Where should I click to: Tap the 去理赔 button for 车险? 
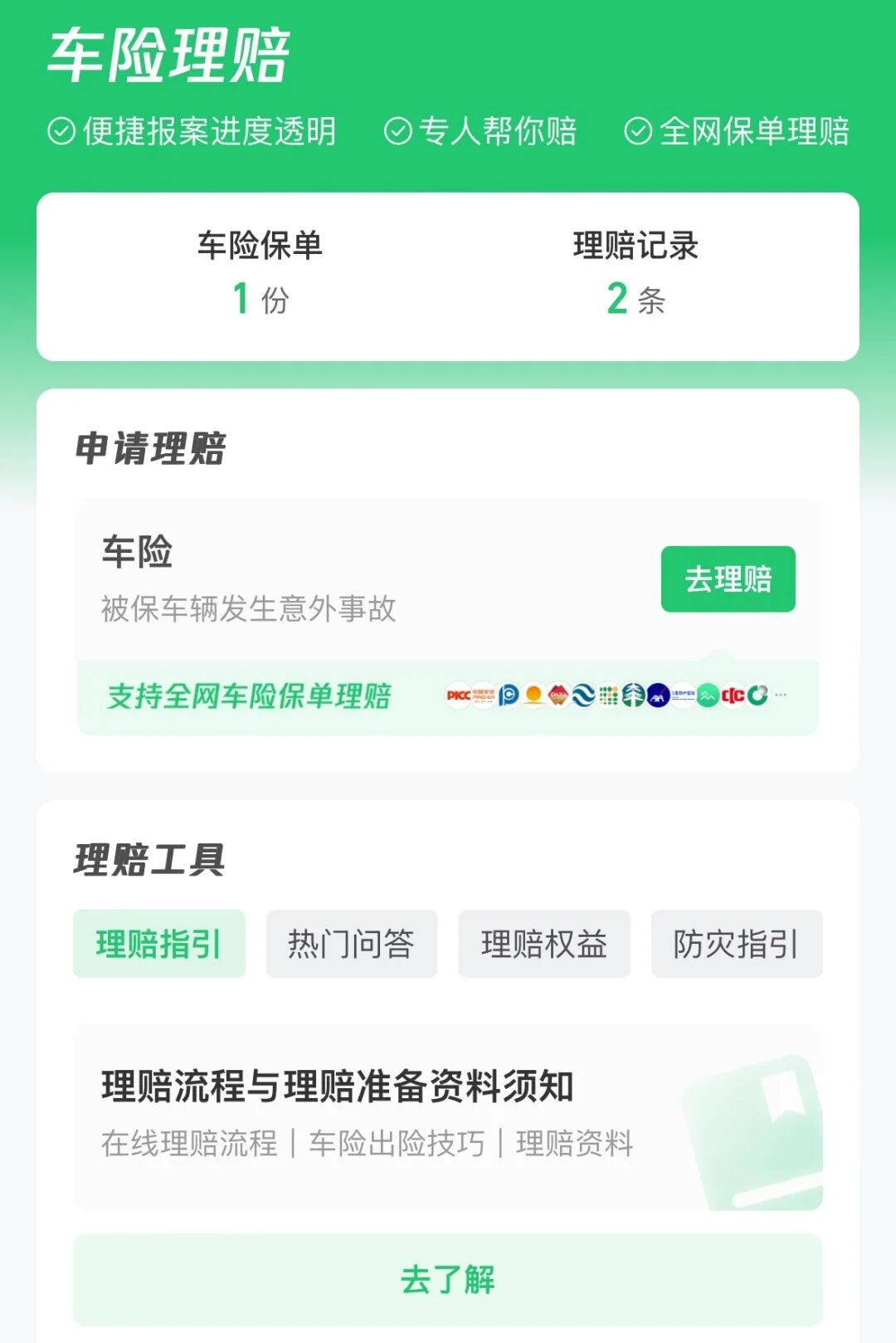pyautogui.click(x=728, y=579)
